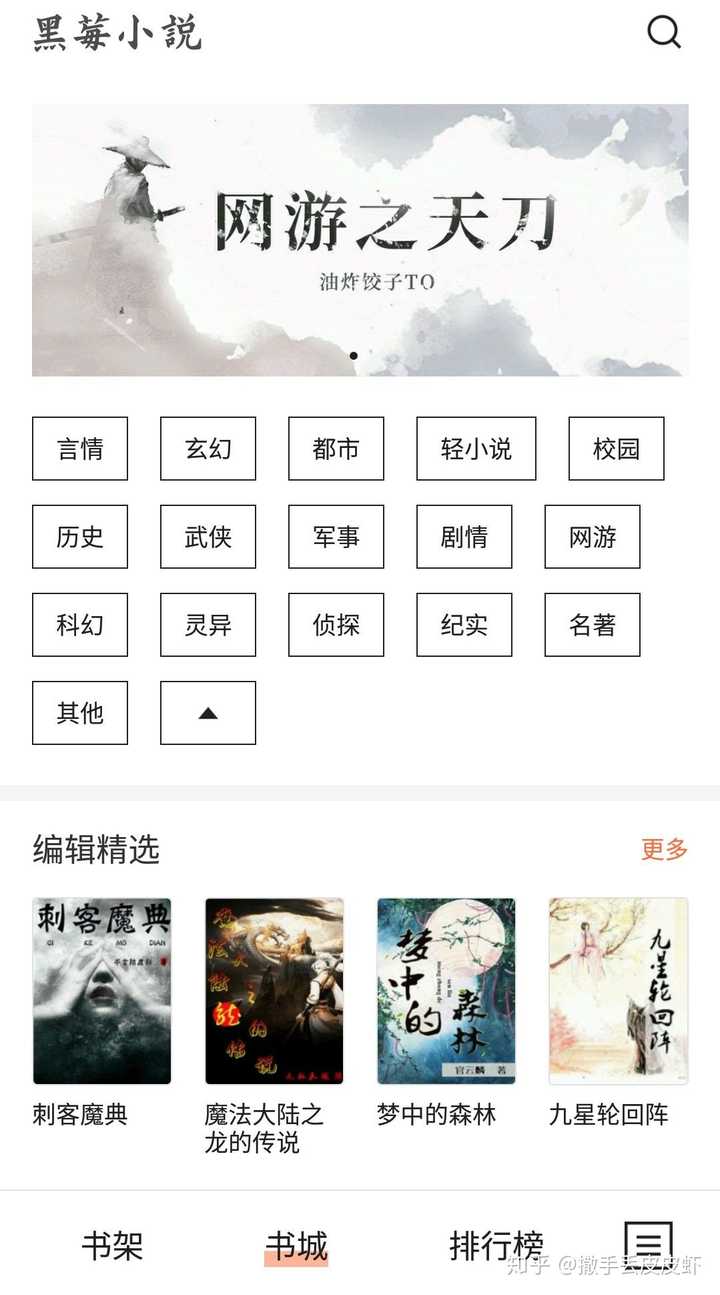Collapse categories with the up arrow
720x1295 pixels.
click(208, 713)
